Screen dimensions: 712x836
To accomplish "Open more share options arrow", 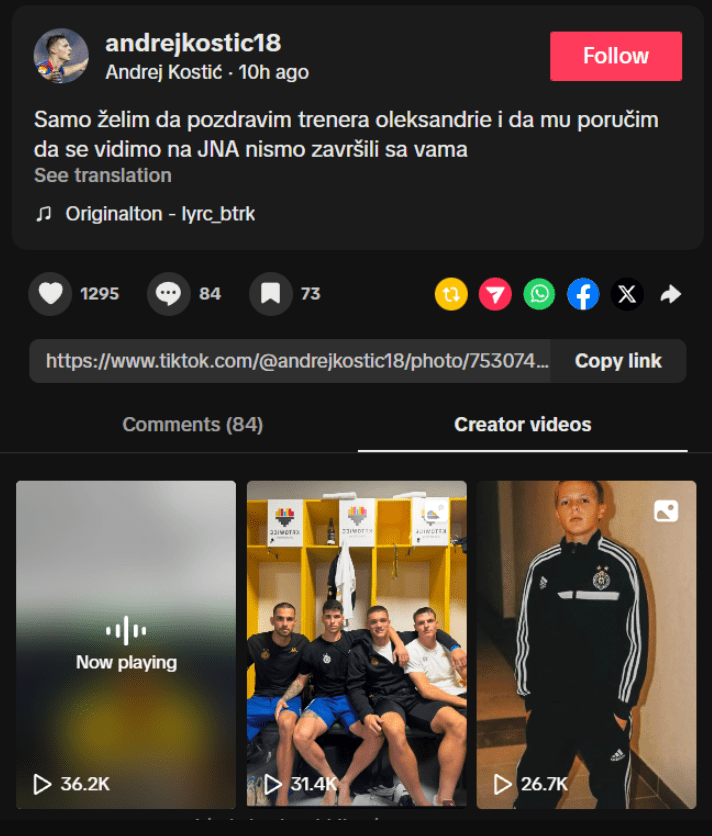I will click(x=671, y=294).
